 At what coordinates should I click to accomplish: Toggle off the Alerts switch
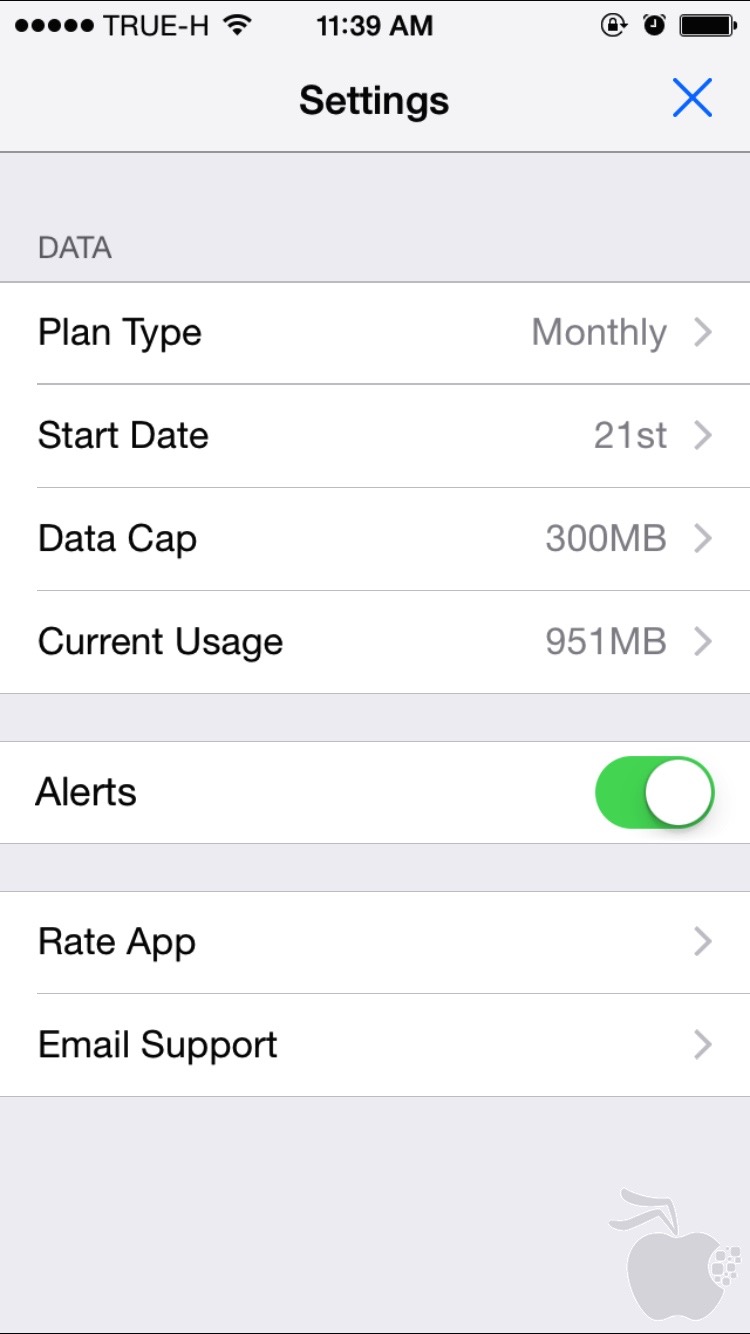point(655,791)
